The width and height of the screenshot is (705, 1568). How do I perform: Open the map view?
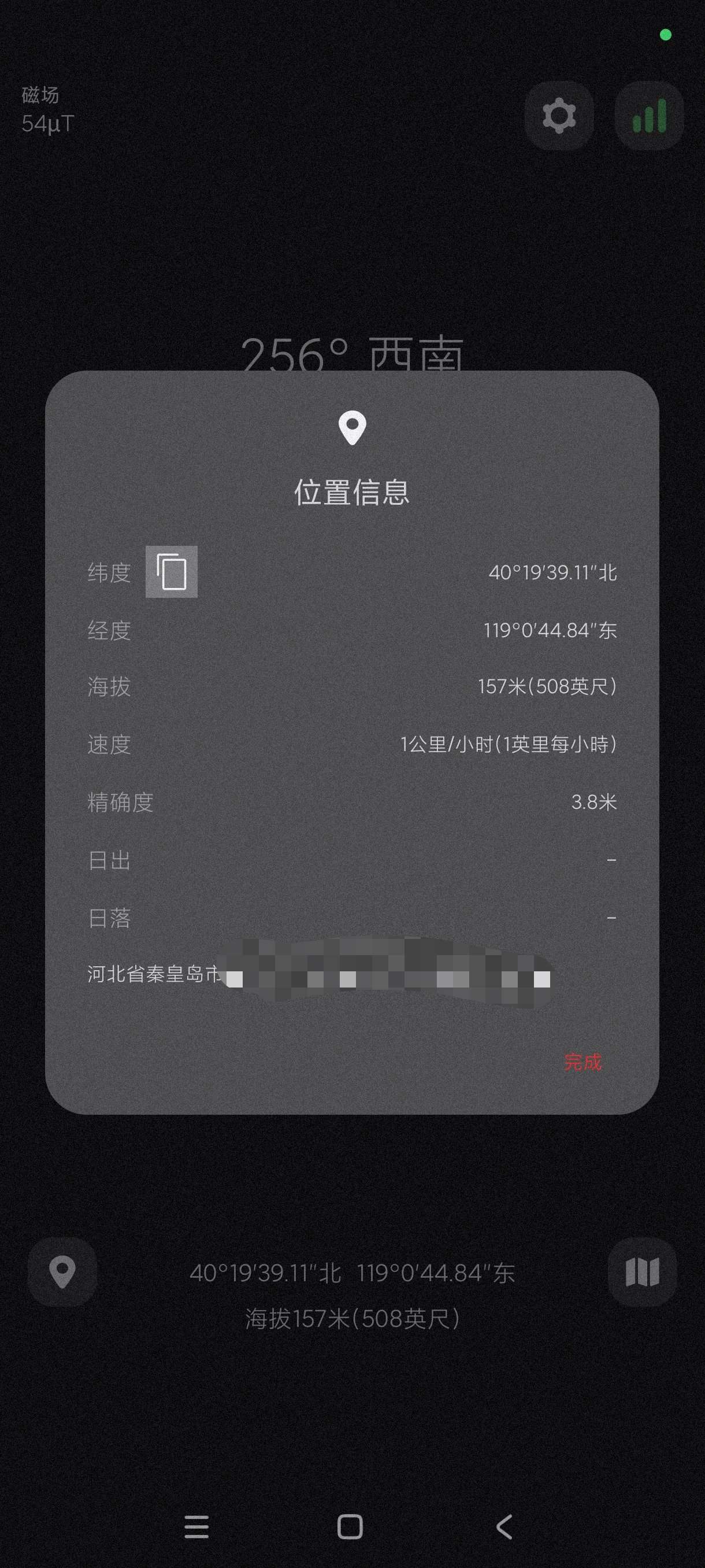[x=642, y=1272]
